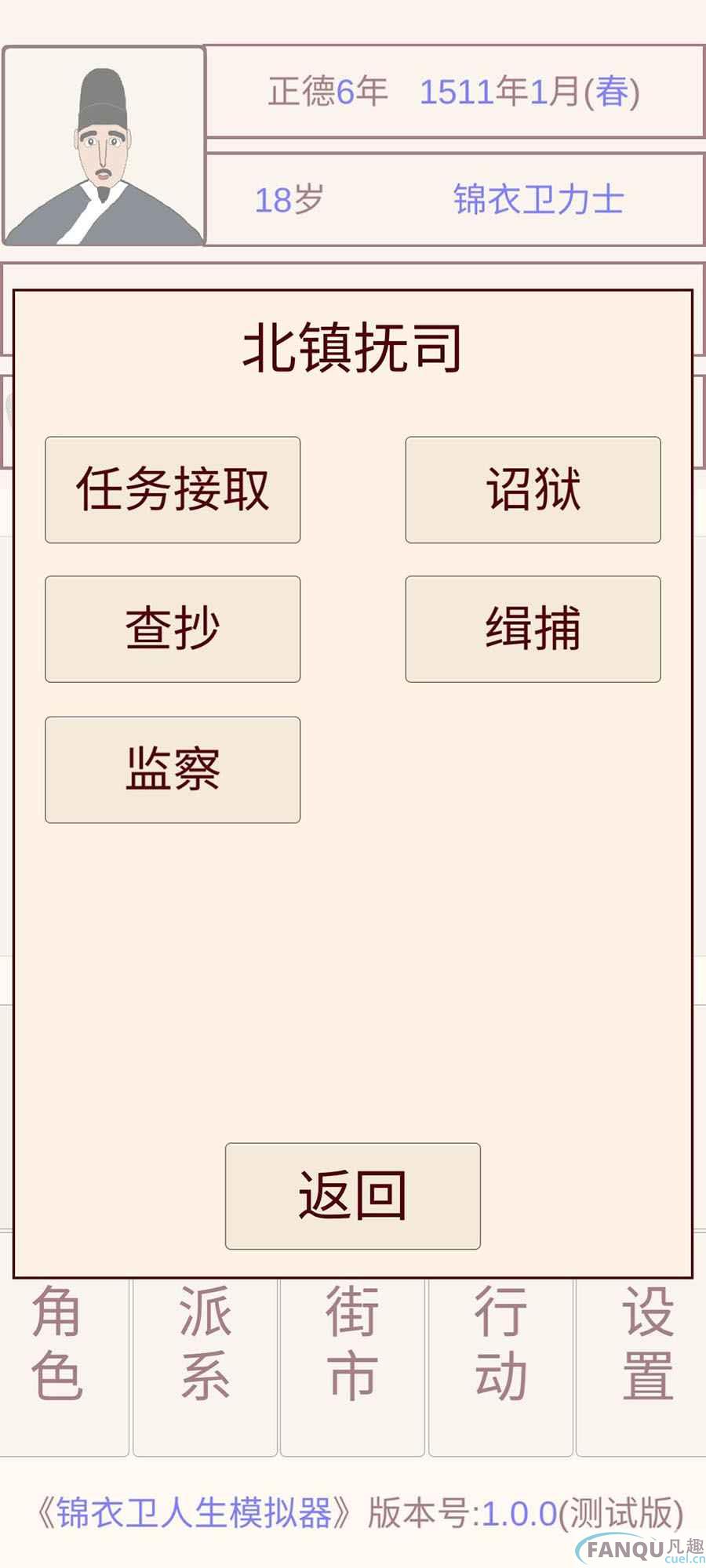The image size is (706, 1568).
Task: Tap 返回 to close the dialog
Action: click(x=352, y=1196)
